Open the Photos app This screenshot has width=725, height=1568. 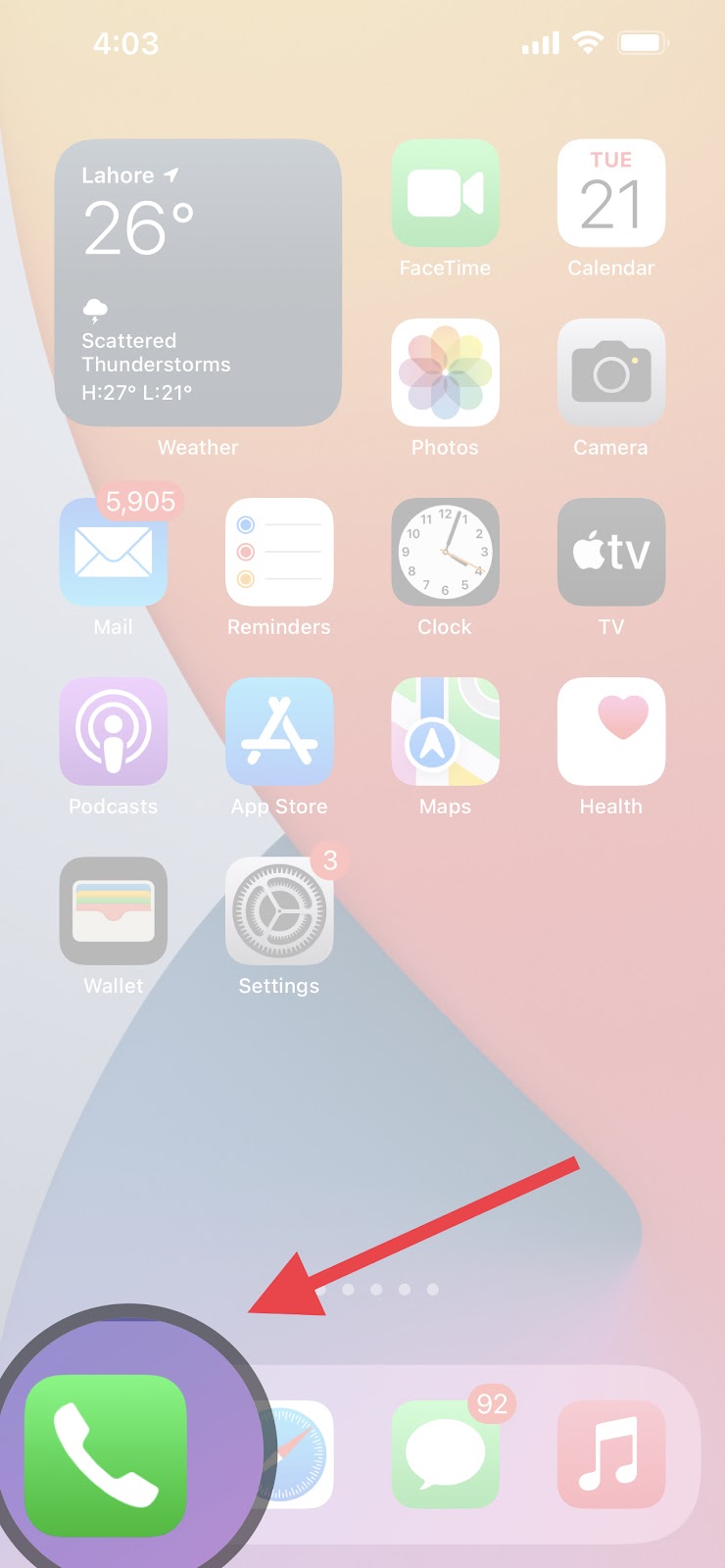click(x=445, y=372)
